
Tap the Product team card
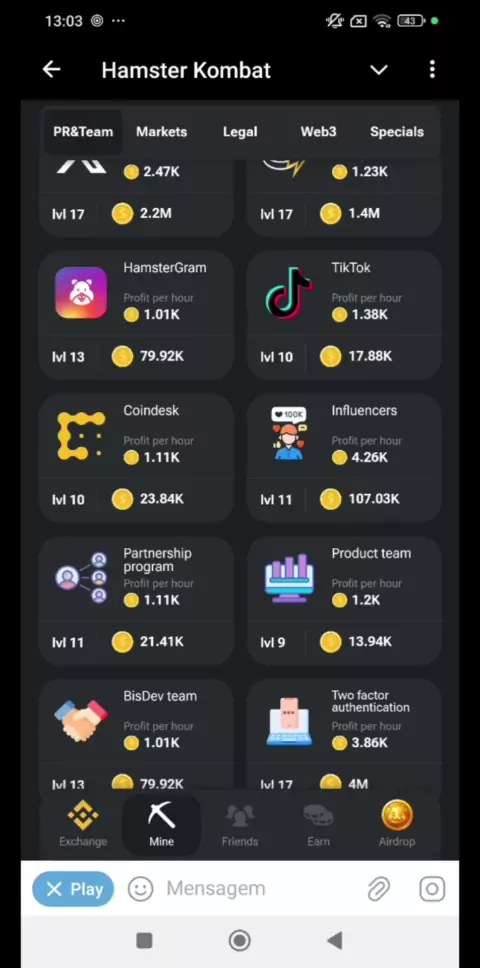(x=344, y=600)
